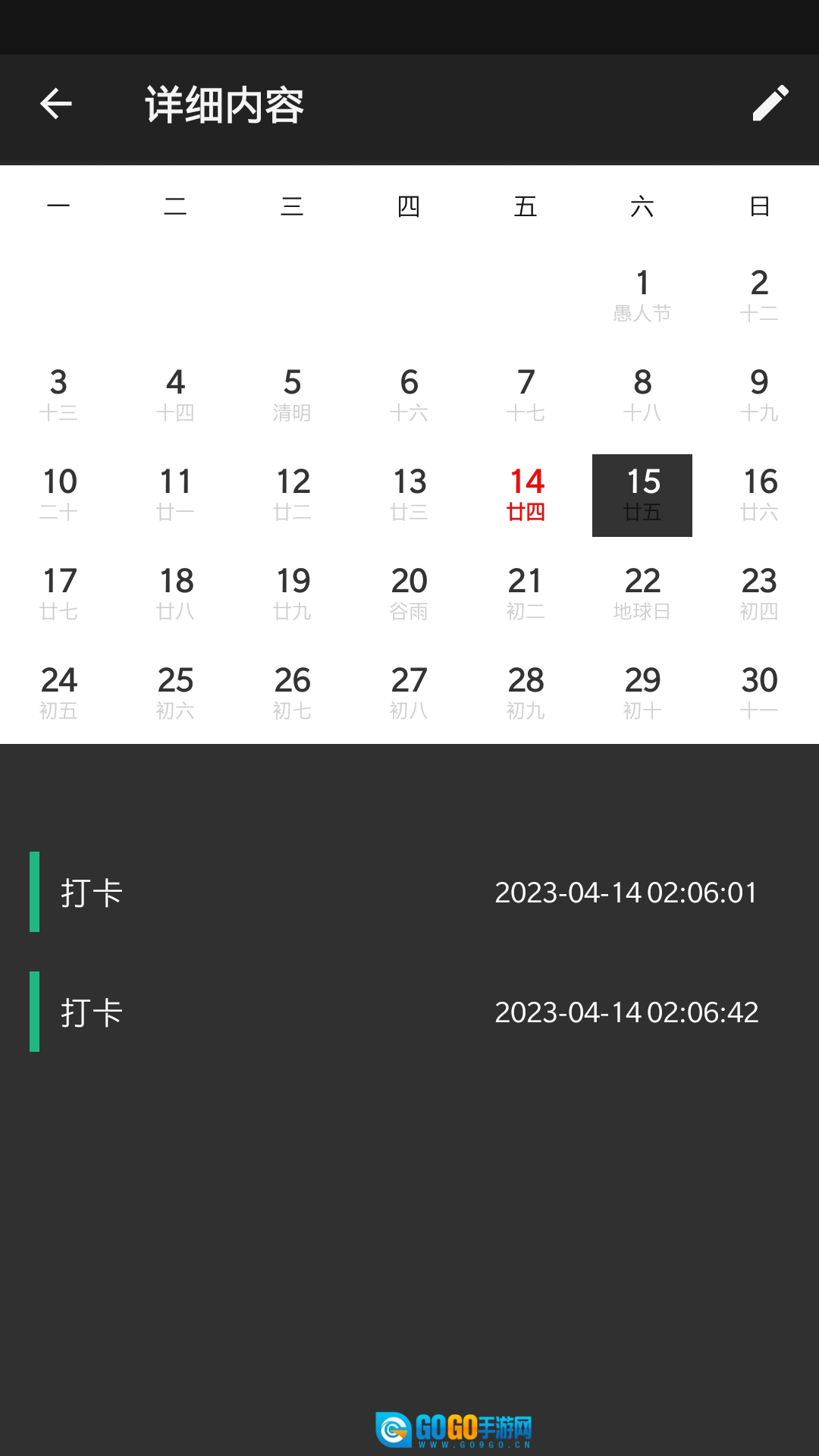
Task: Pick date 24 on the calendar
Action: click(x=59, y=693)
